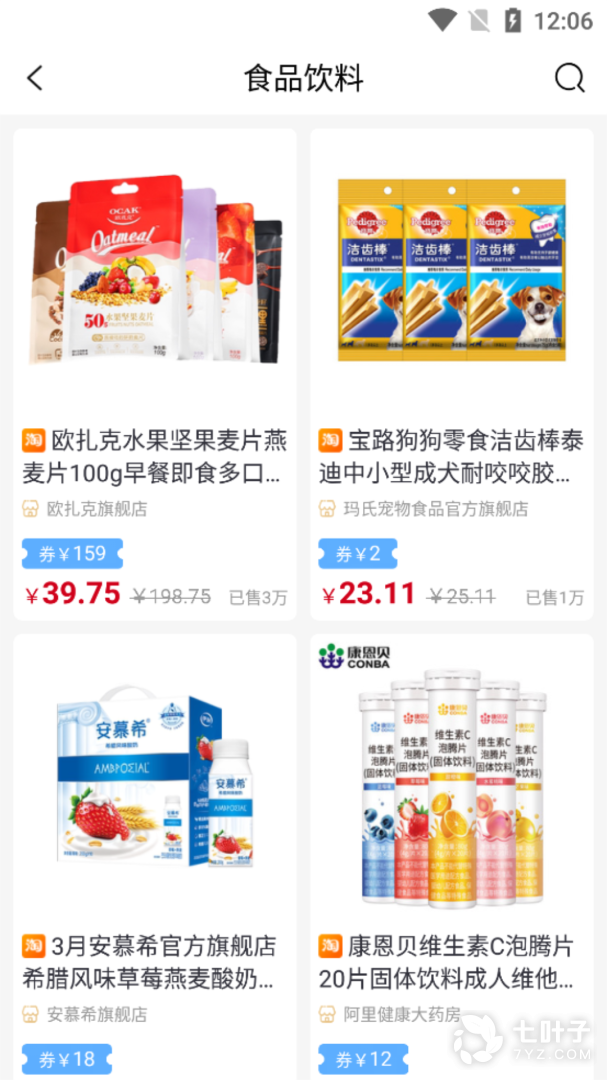Go back using the top-left arrow
Image resolution: width=607 pixels, height=1080 pixels.
click(x=35, y=78)
